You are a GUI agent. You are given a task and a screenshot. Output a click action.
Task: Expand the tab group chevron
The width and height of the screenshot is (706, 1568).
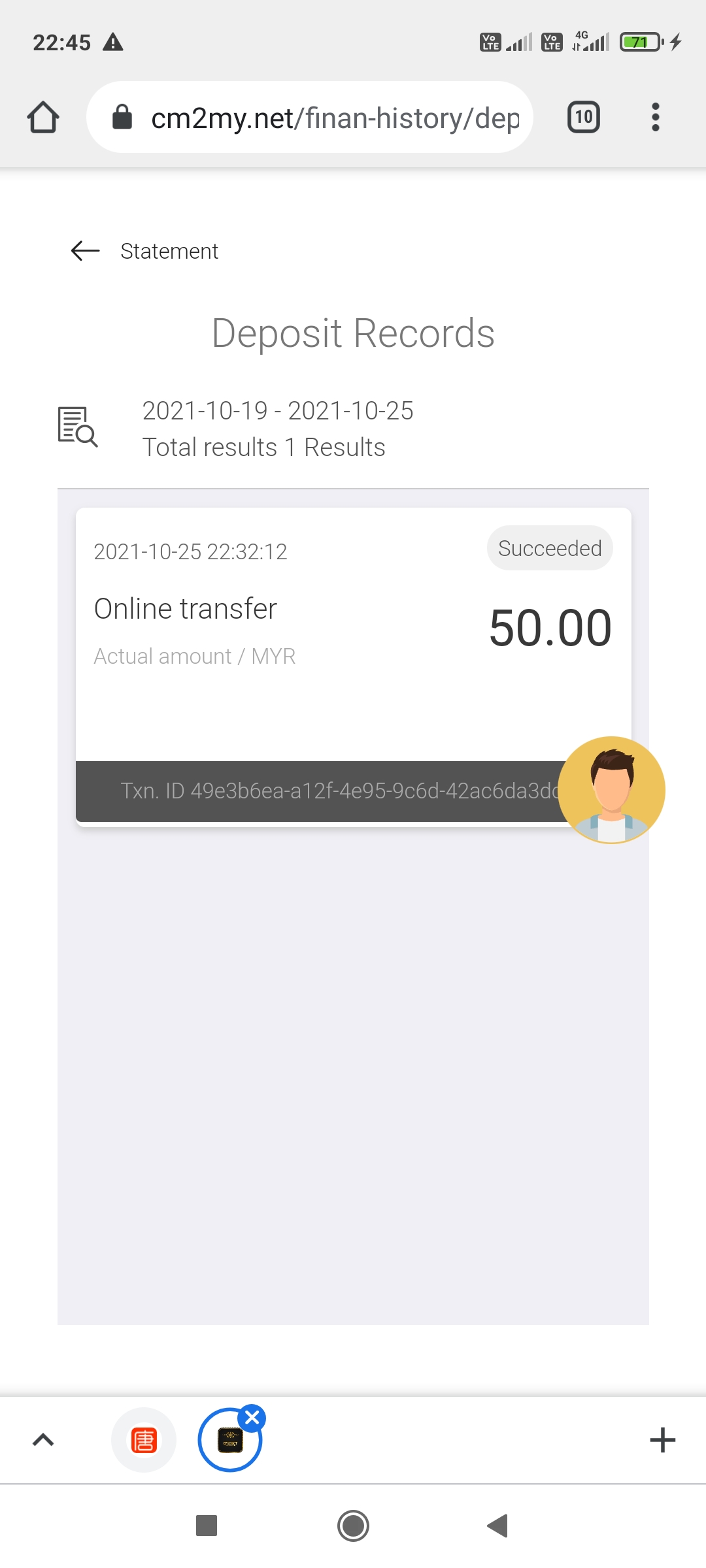pyautogui.click(x=43, y=1440)
